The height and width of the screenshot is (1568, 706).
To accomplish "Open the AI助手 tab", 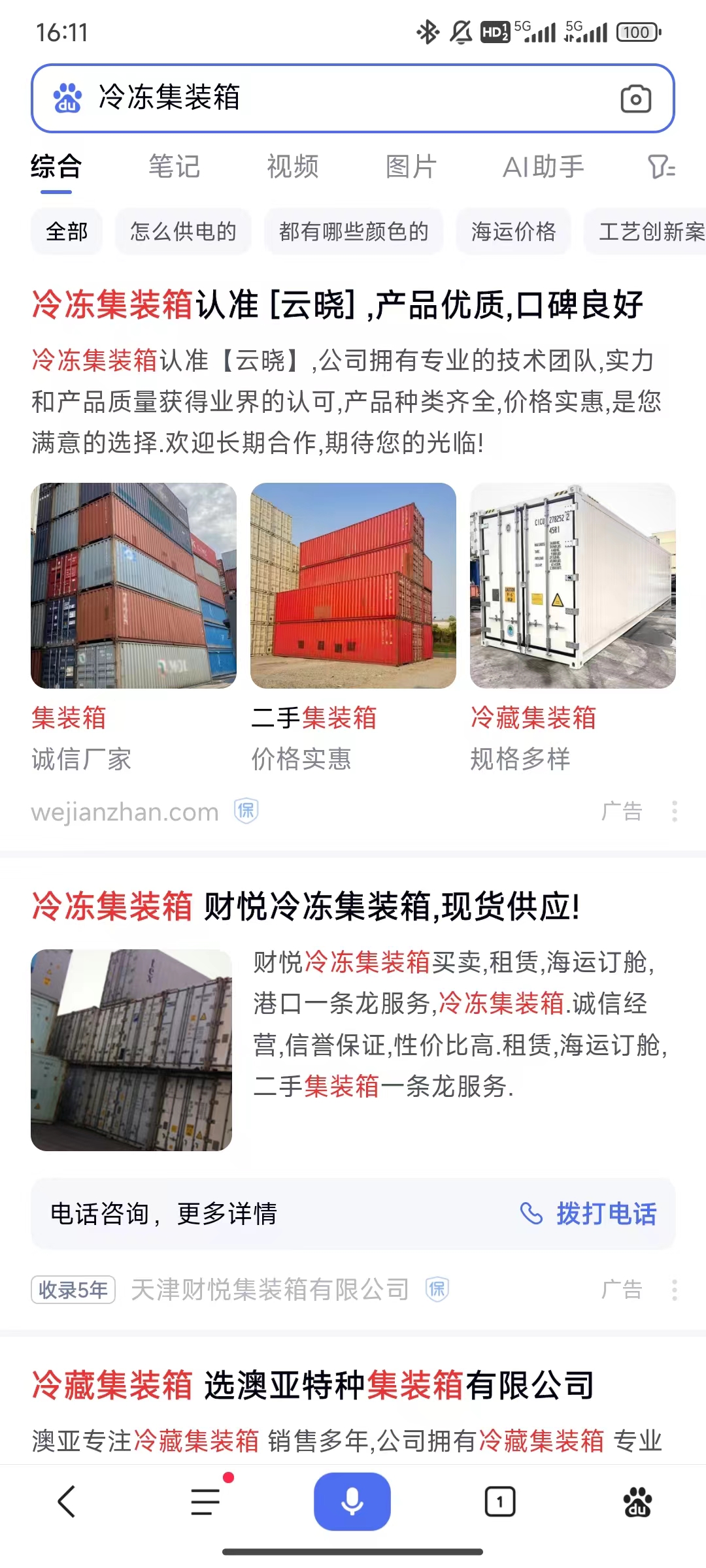I will click(543, 167).
